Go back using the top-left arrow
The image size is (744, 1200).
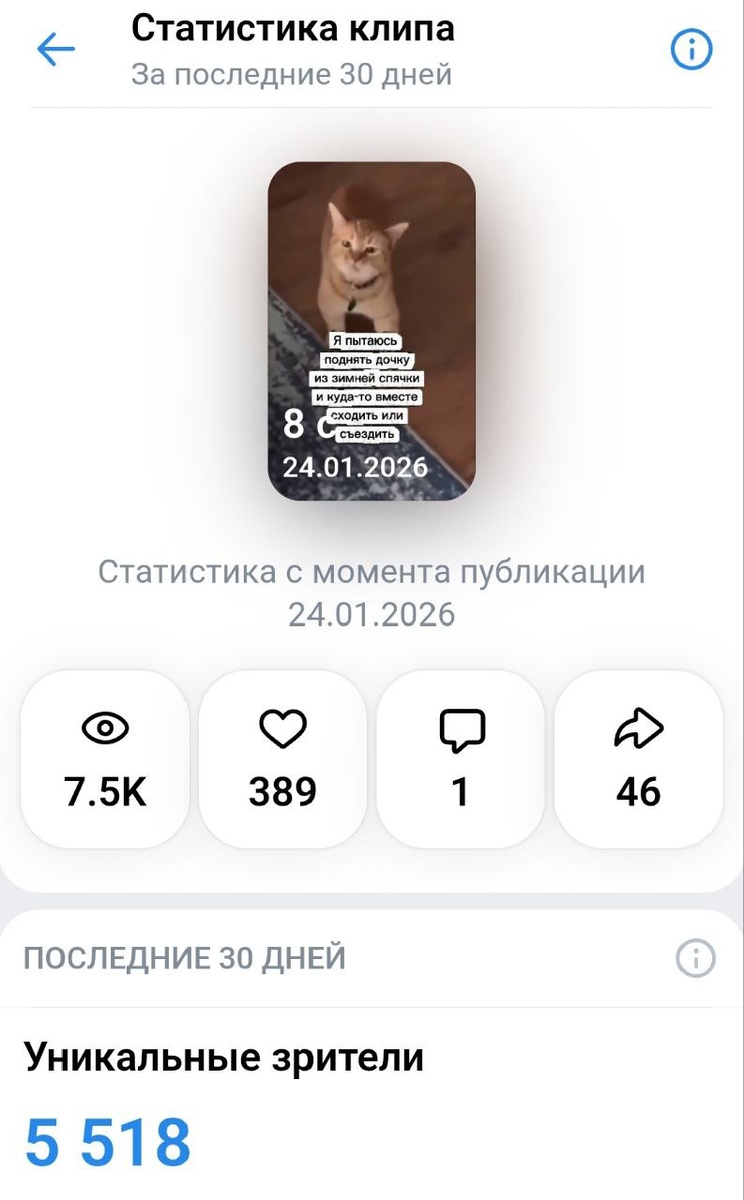tap(55, 49)
